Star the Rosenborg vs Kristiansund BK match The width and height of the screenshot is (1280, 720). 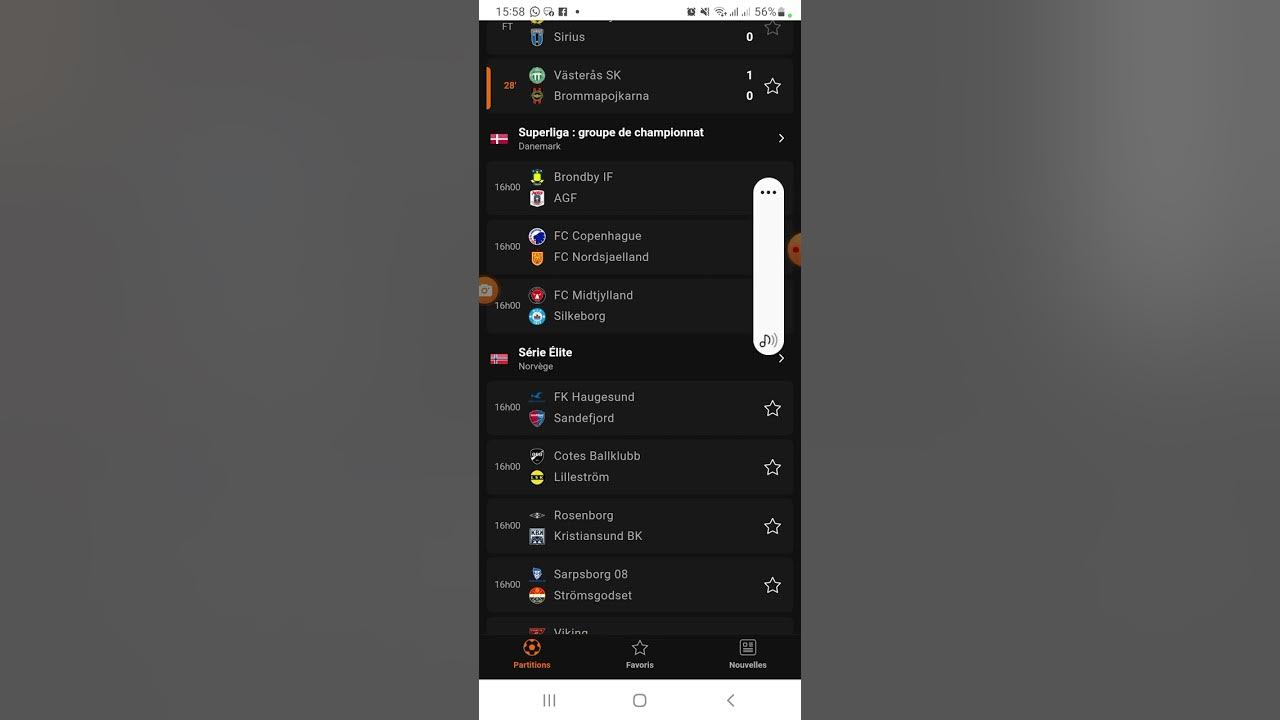(772, 526)
